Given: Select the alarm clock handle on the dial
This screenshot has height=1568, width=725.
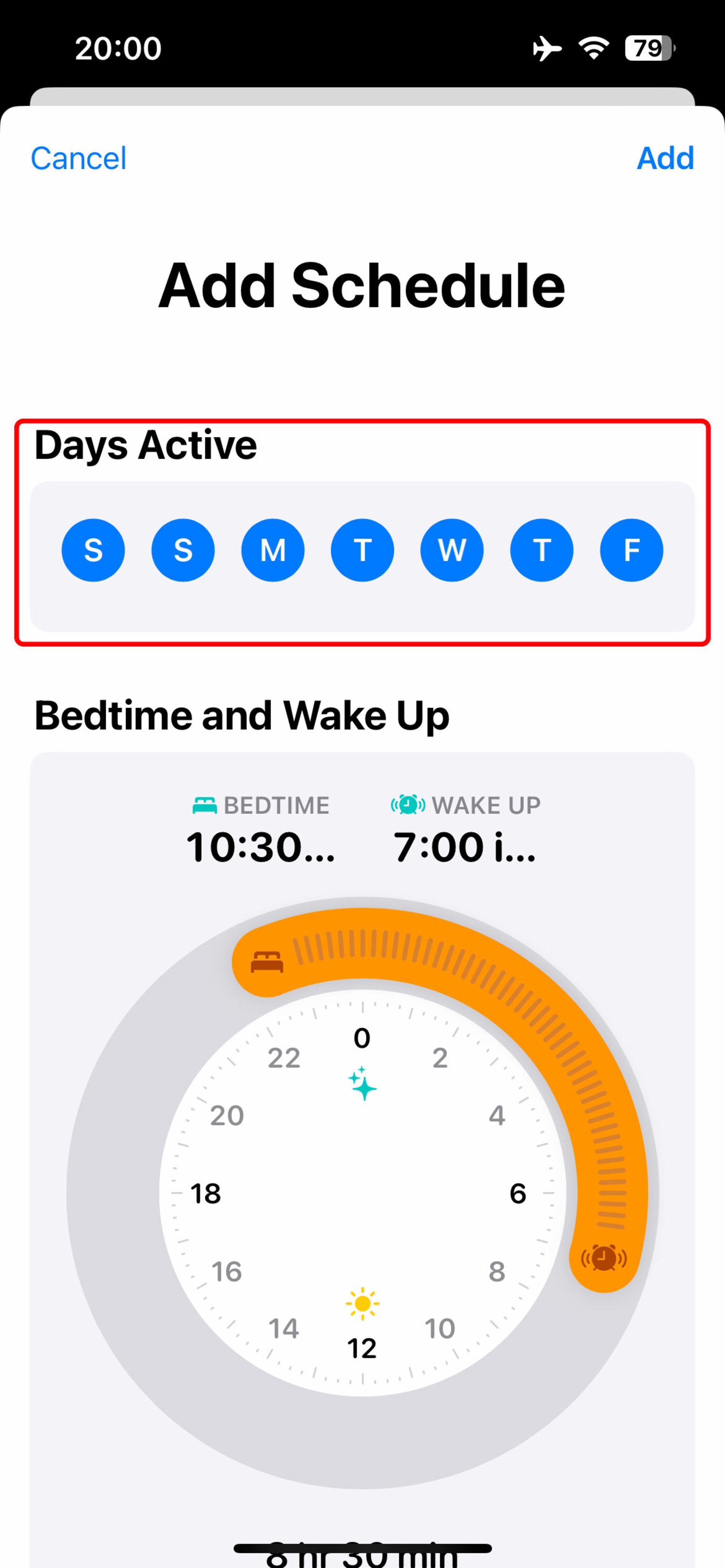Looking at the screenshot, I should click(x=603, y=1257).
